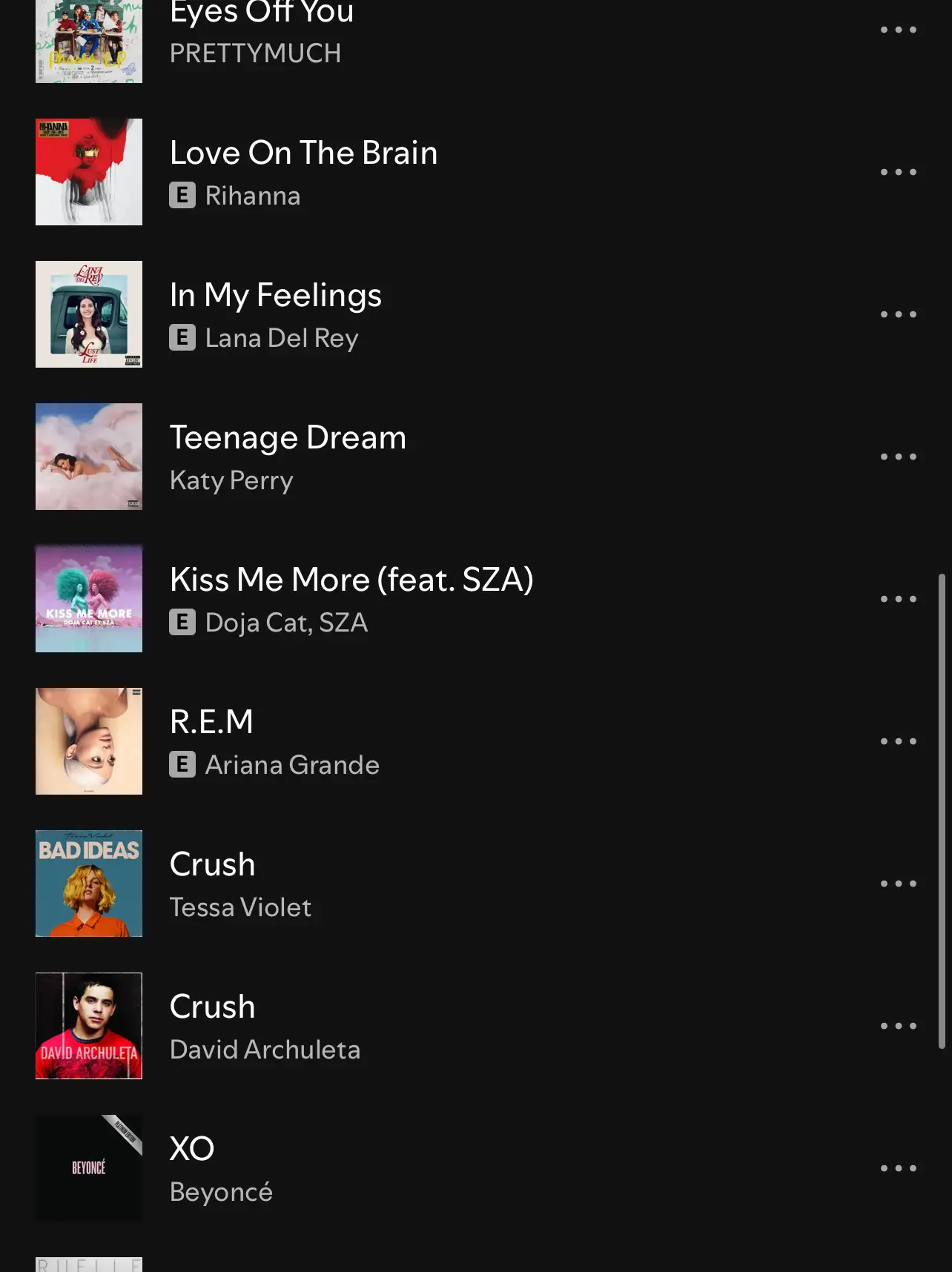The height and width of the screenshot is (1272, 952).
Task: Open options for Tessa Violet's Crush
Action: pyautogui.click(x=898, y=884)
